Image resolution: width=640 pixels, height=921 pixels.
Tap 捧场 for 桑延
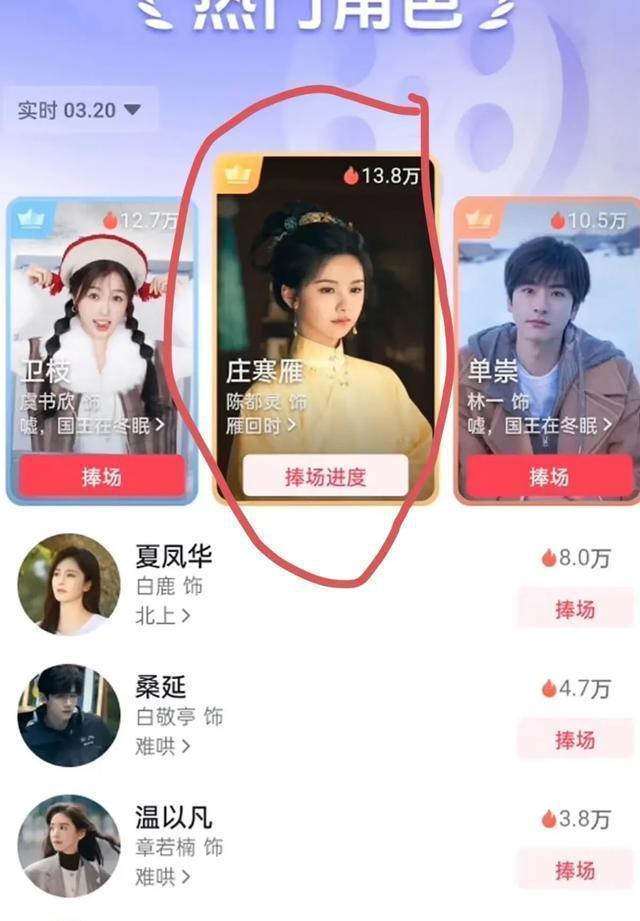pyautogui.click(x=575, y=739)
